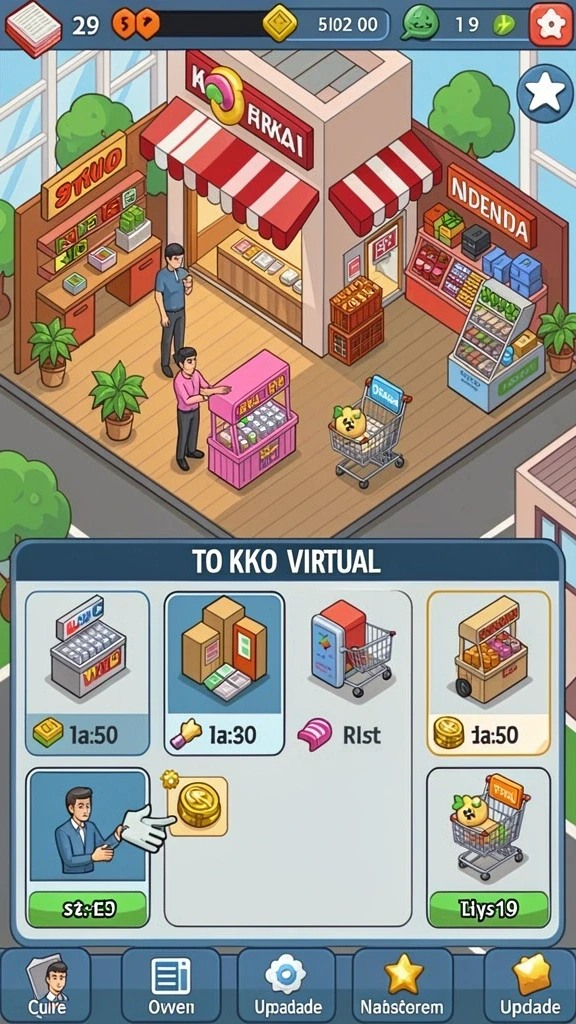This screenshot has height=1024, width=576.
Task: Open the book icon beside 29
Action: [33, 27]
